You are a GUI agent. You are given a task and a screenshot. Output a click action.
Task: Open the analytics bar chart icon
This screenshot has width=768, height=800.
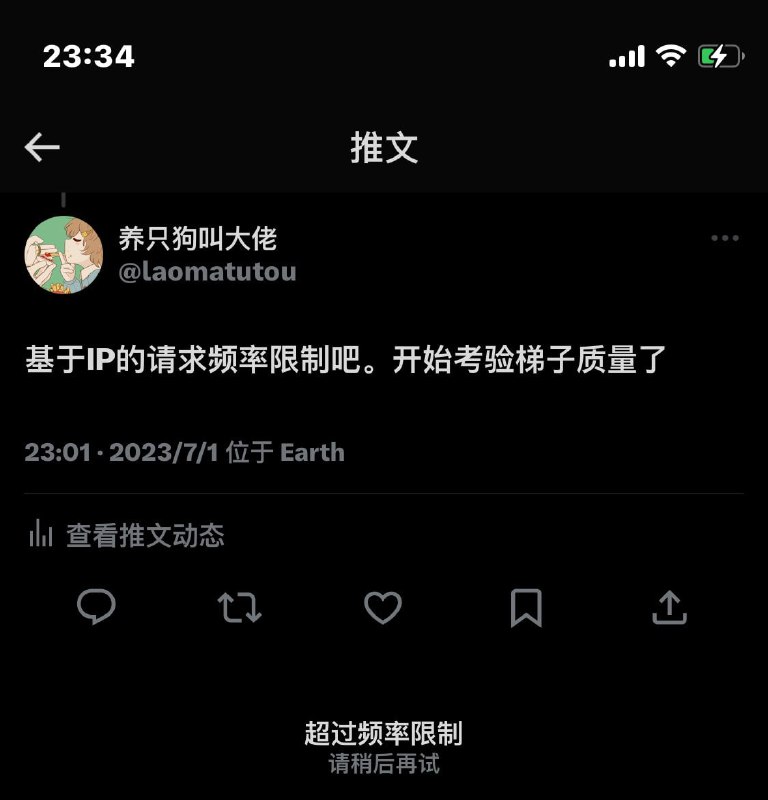click(x=41, y=536)
